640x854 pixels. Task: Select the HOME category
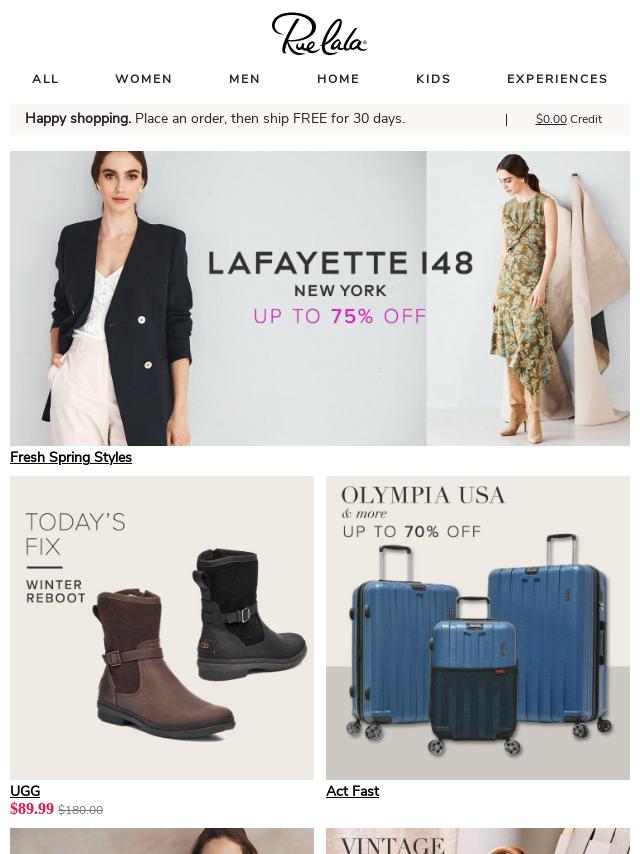tap(338, 79)
